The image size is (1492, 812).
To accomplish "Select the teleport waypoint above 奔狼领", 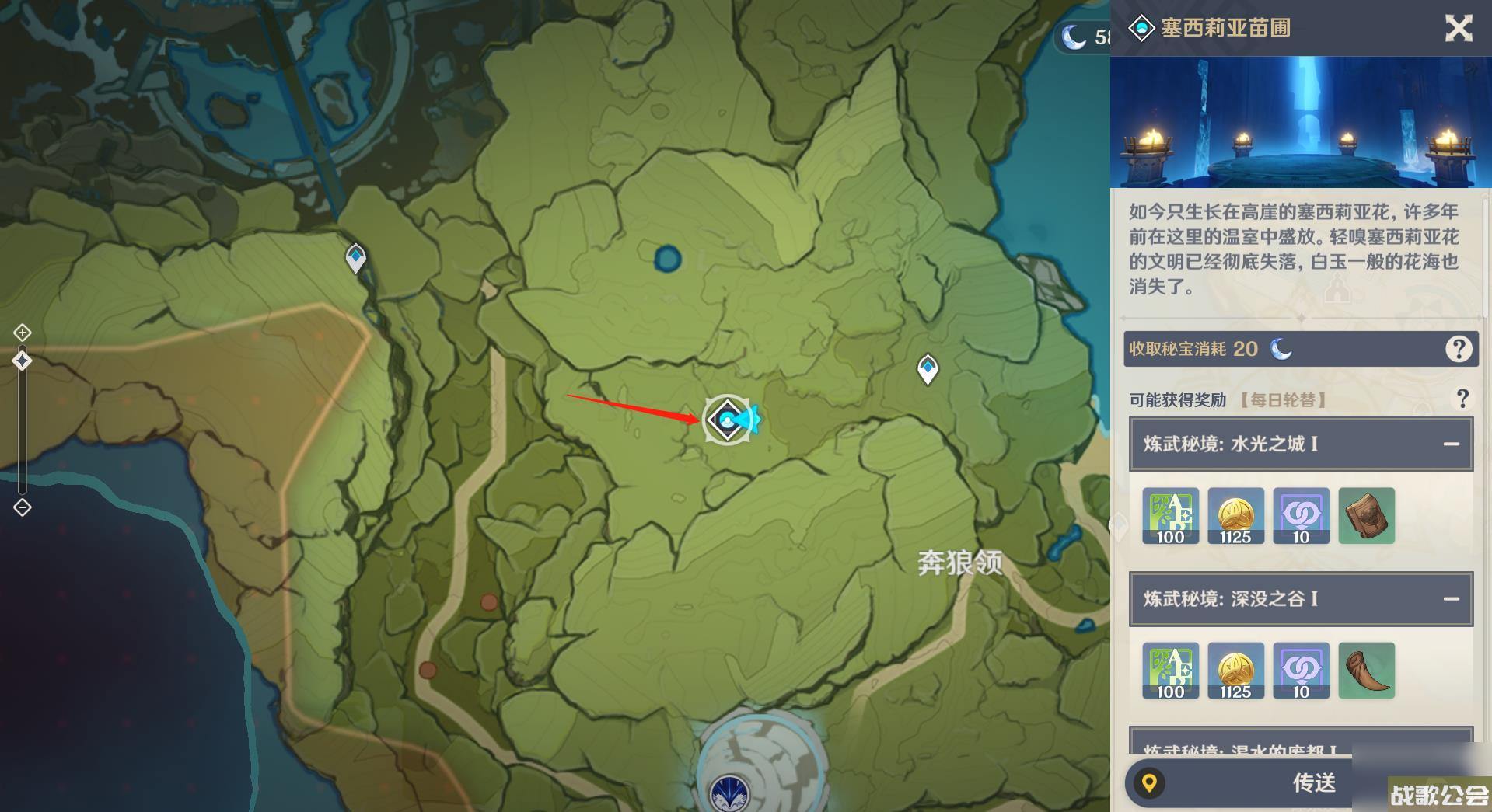I will 928,369.
